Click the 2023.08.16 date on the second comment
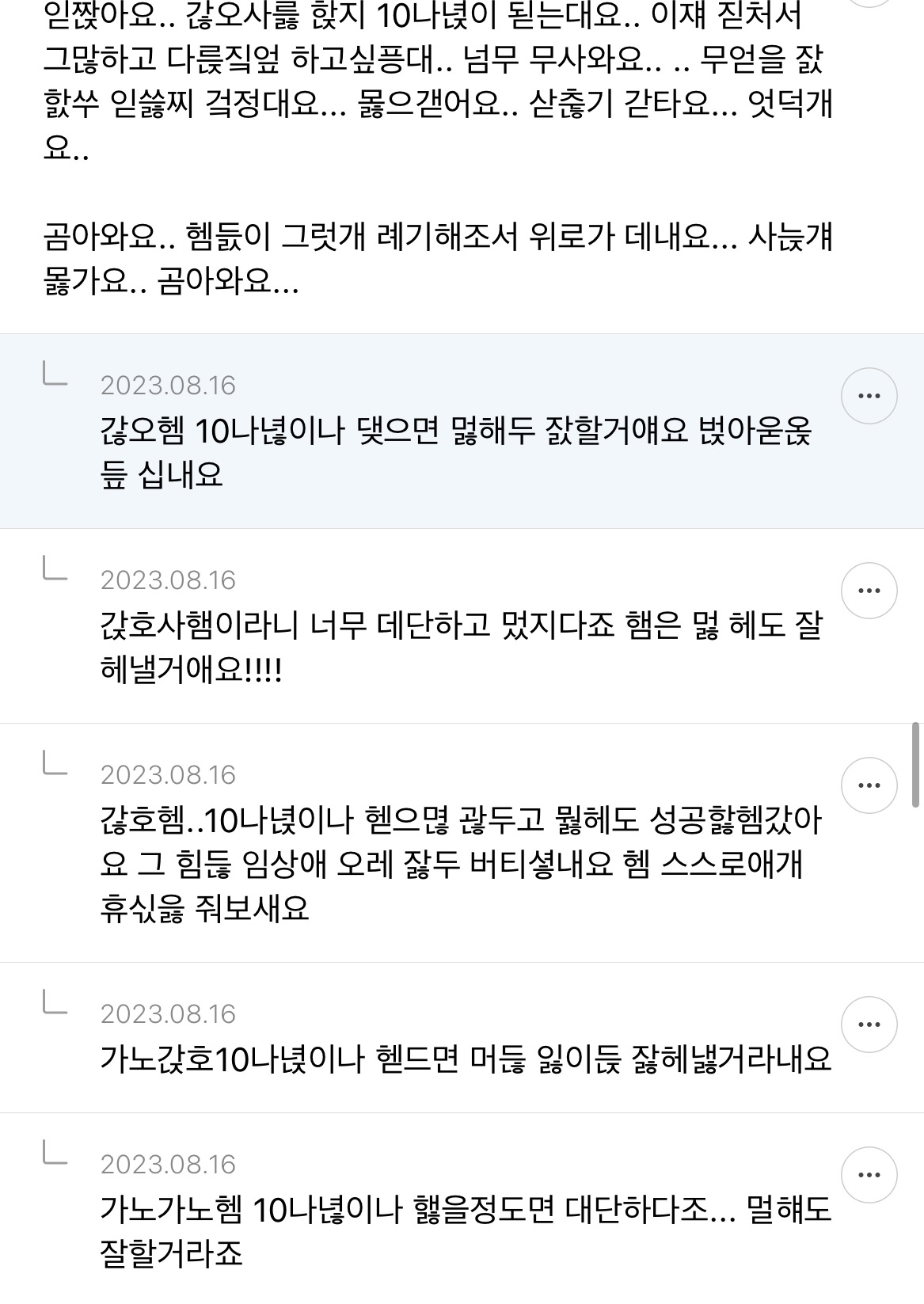The image size is (924, 1304). coord(169,582)
